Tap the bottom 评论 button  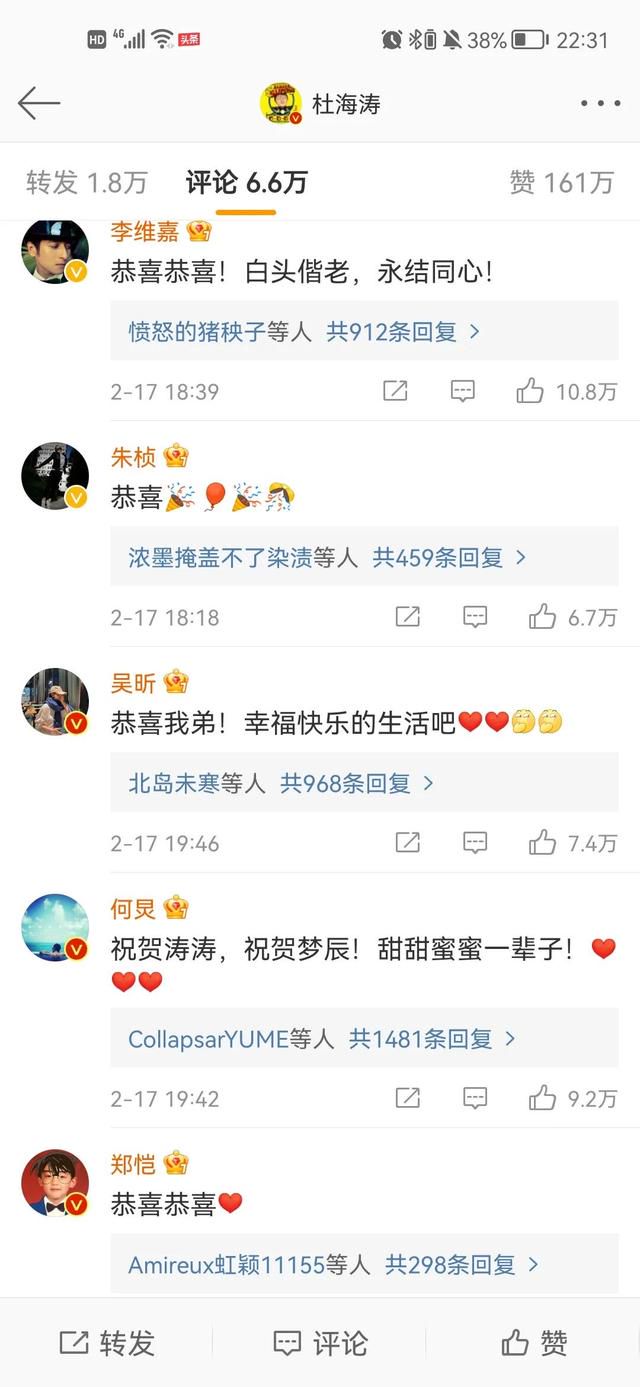point(320,1343)
